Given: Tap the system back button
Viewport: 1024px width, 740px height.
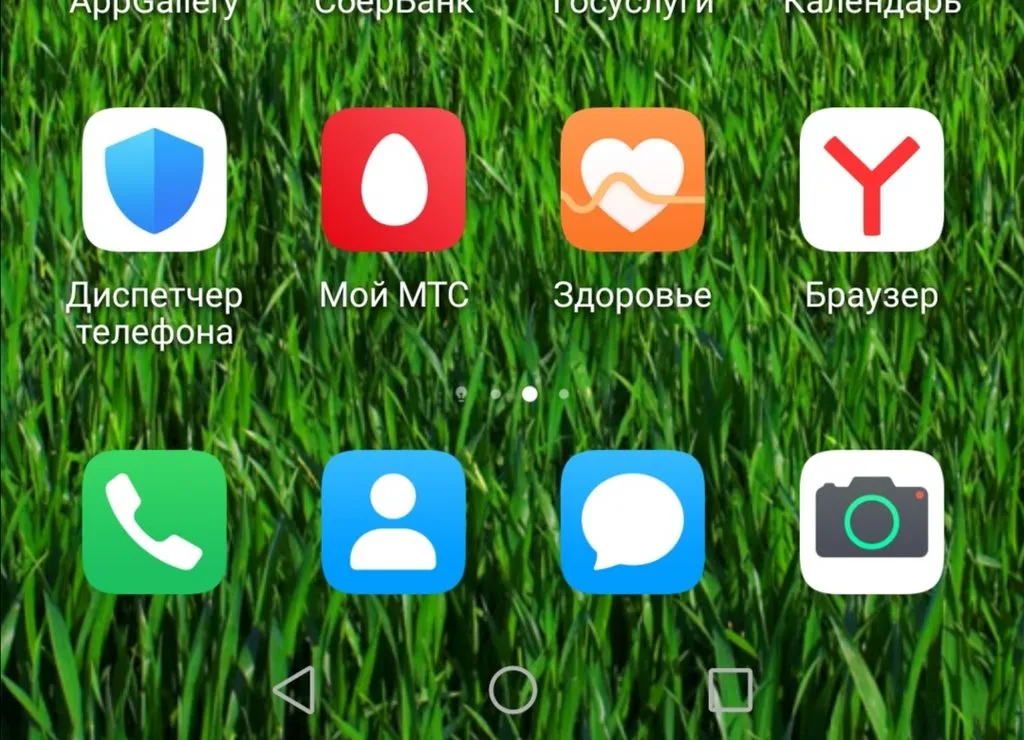Looking at the screenshot, I should click(295, 690).
